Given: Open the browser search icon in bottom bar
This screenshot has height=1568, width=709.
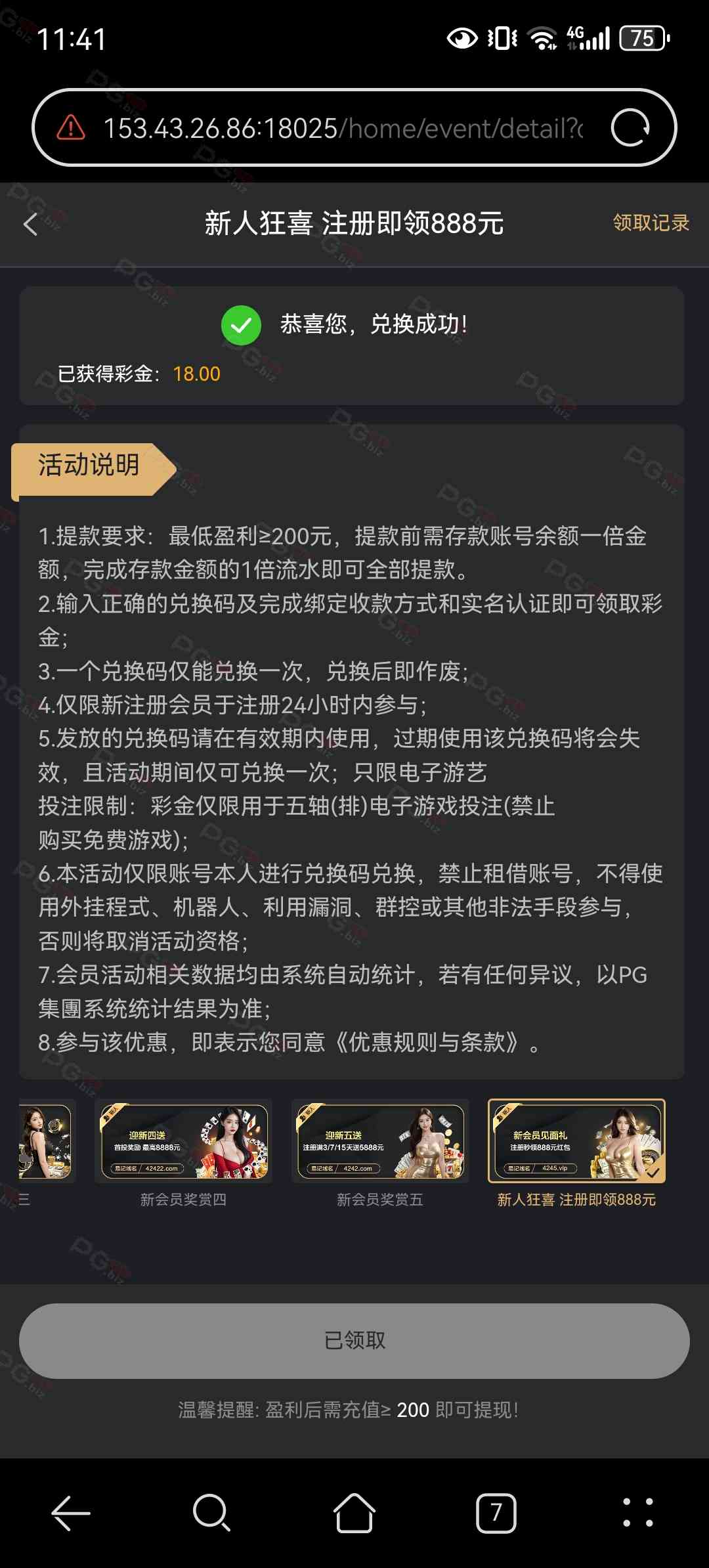Looking at the screenshot, I should click(211, 1513).
